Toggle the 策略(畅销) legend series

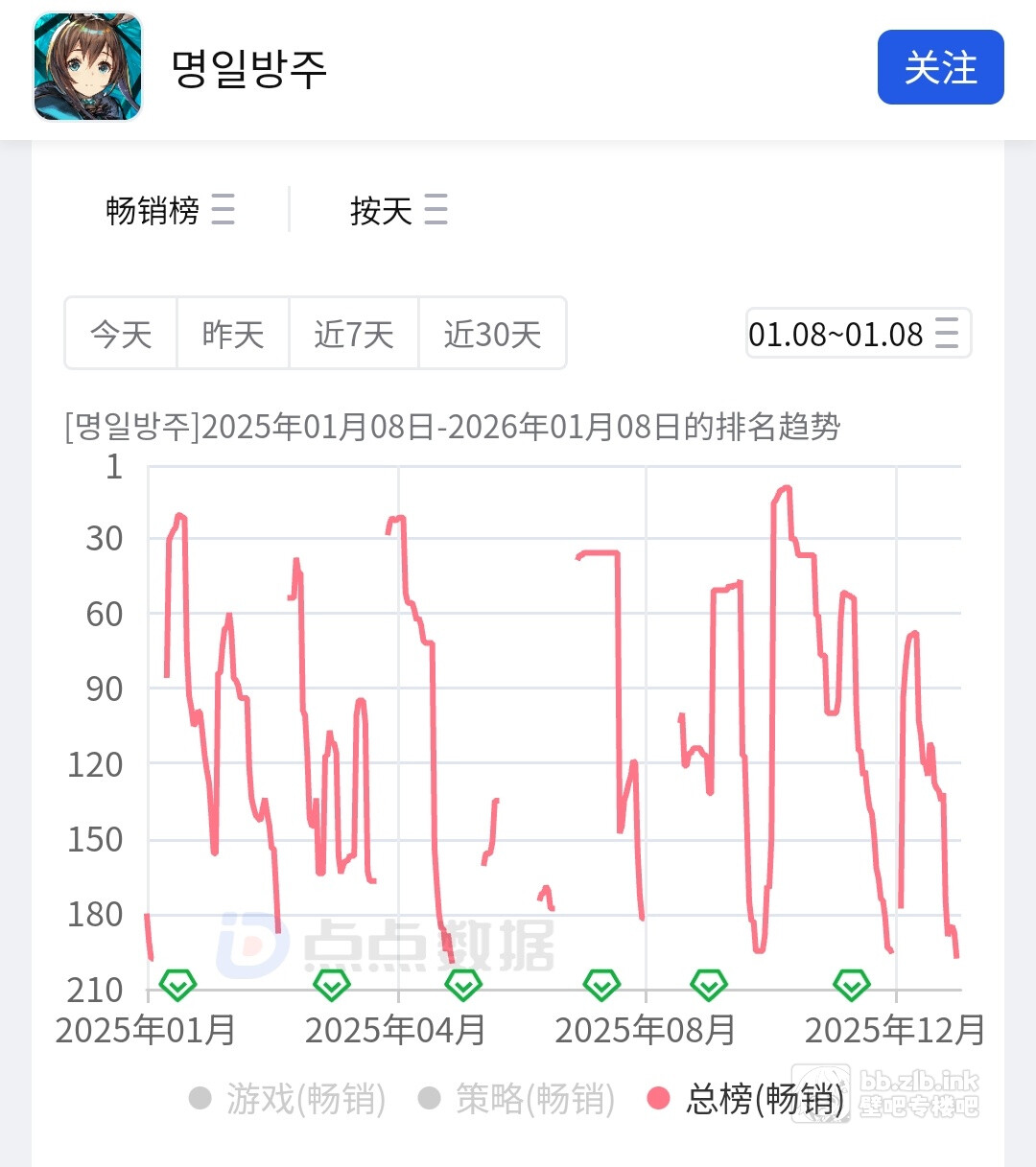click(x=518, y=1099)
